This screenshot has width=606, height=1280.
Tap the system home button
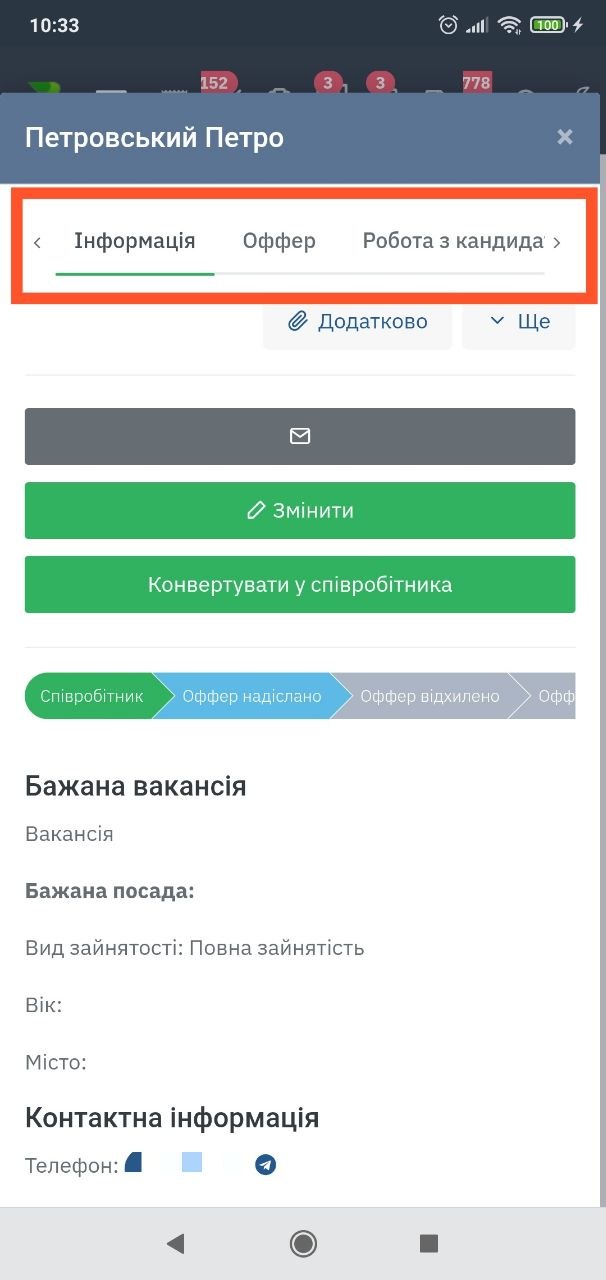pyautogui.click(x=303, y=1243)
